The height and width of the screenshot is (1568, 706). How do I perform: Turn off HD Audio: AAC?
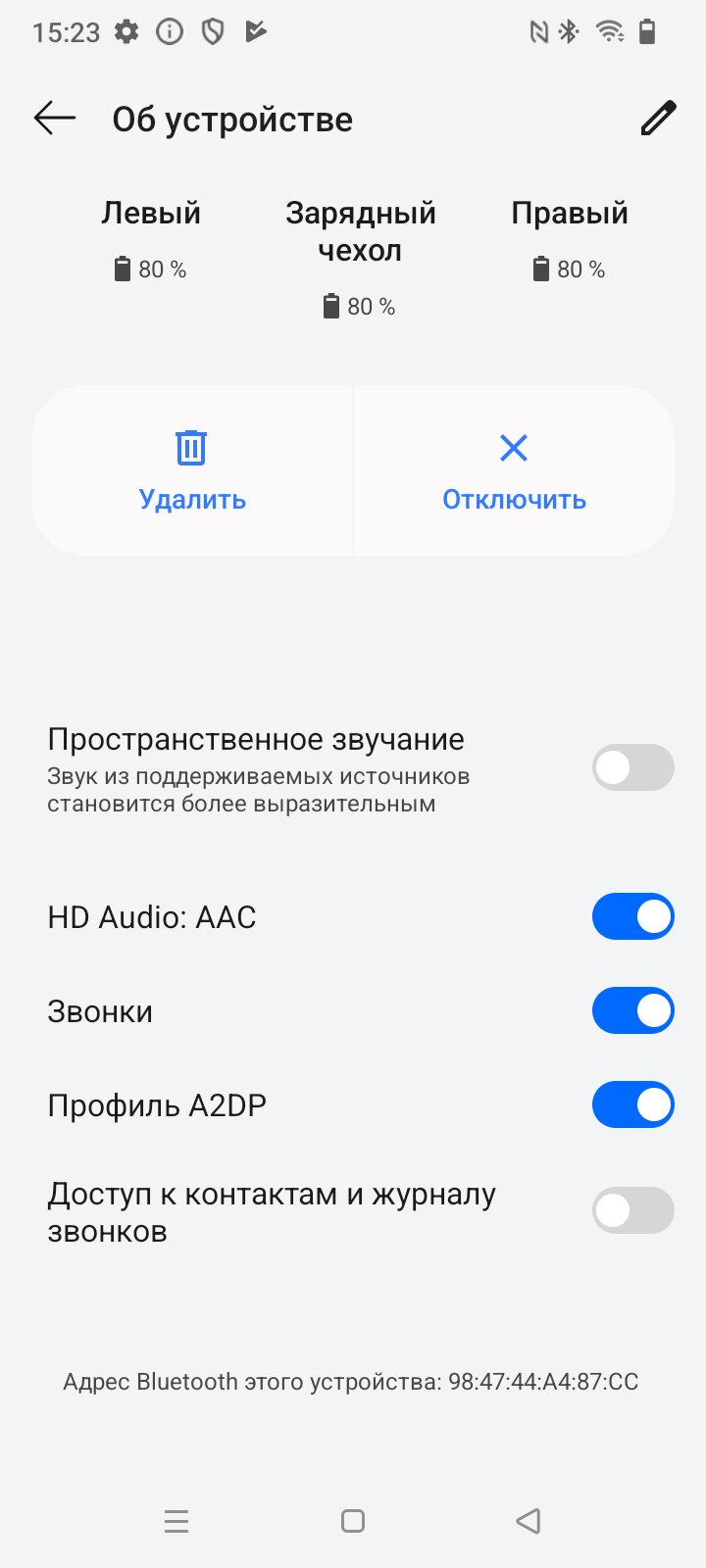pos(632,916)
